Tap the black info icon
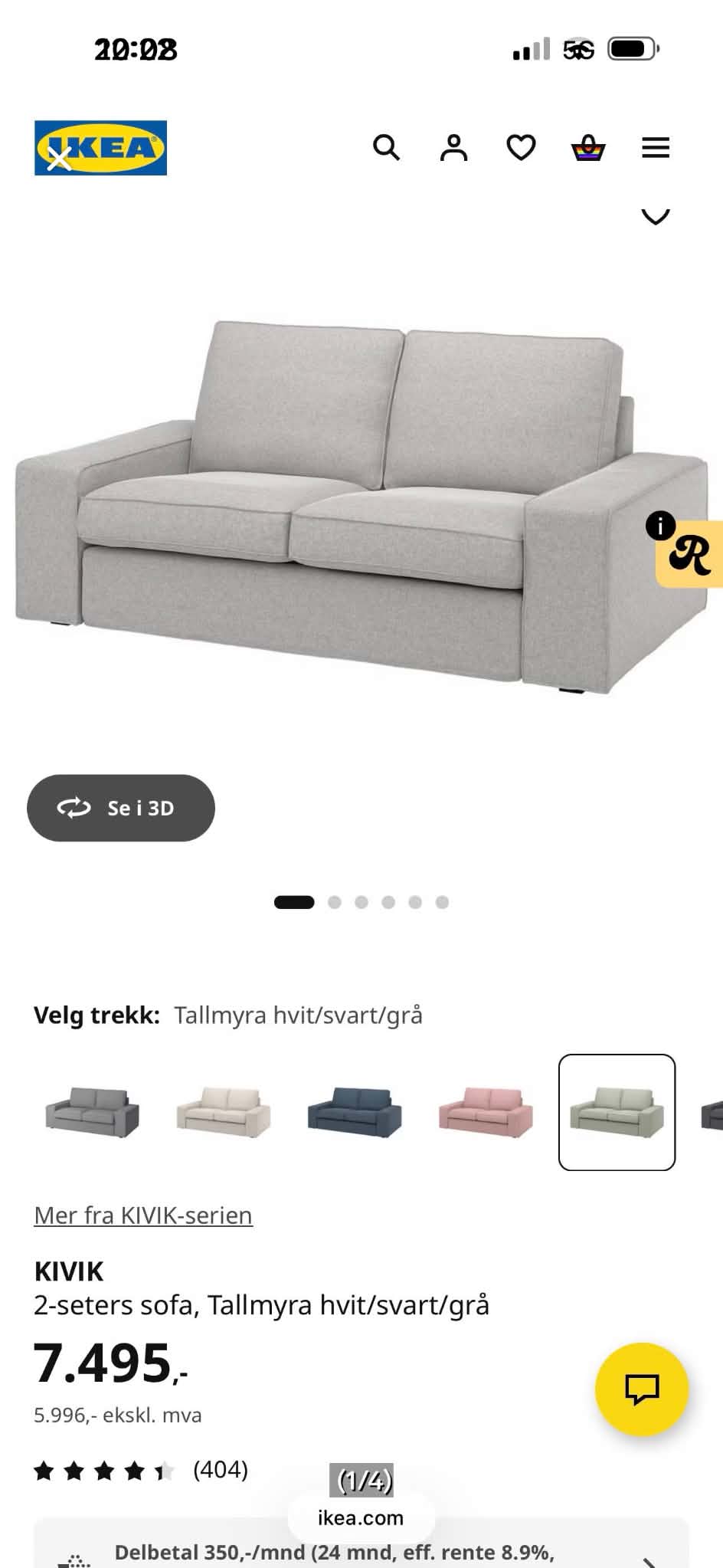Screen dimensions: 723x1568 click(x=660, y=526)
